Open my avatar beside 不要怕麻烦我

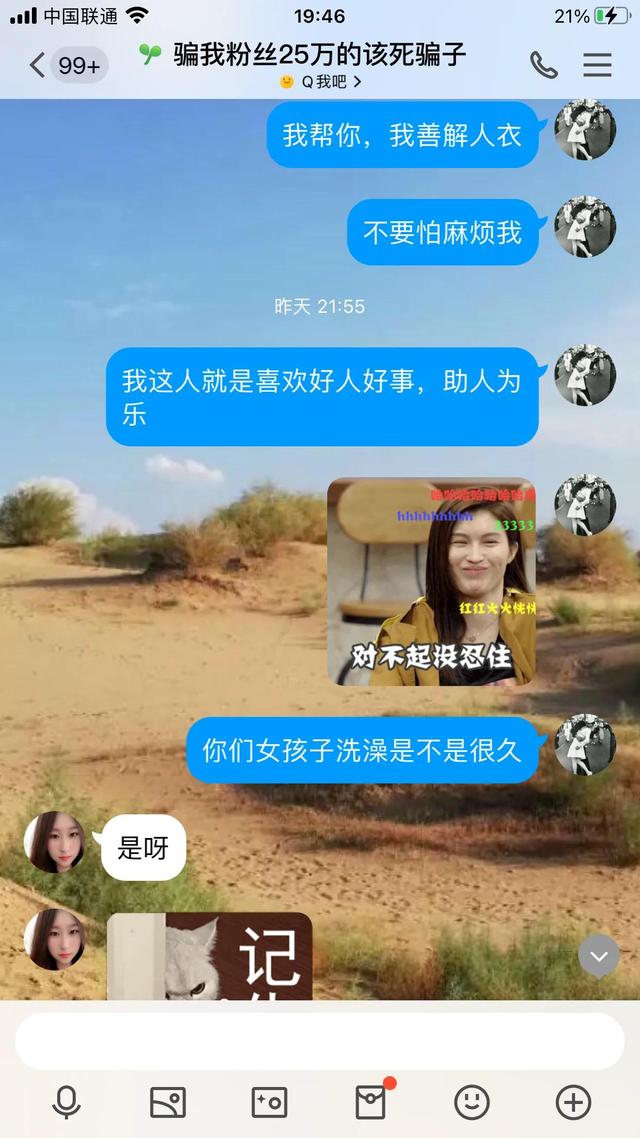[585, 227]
